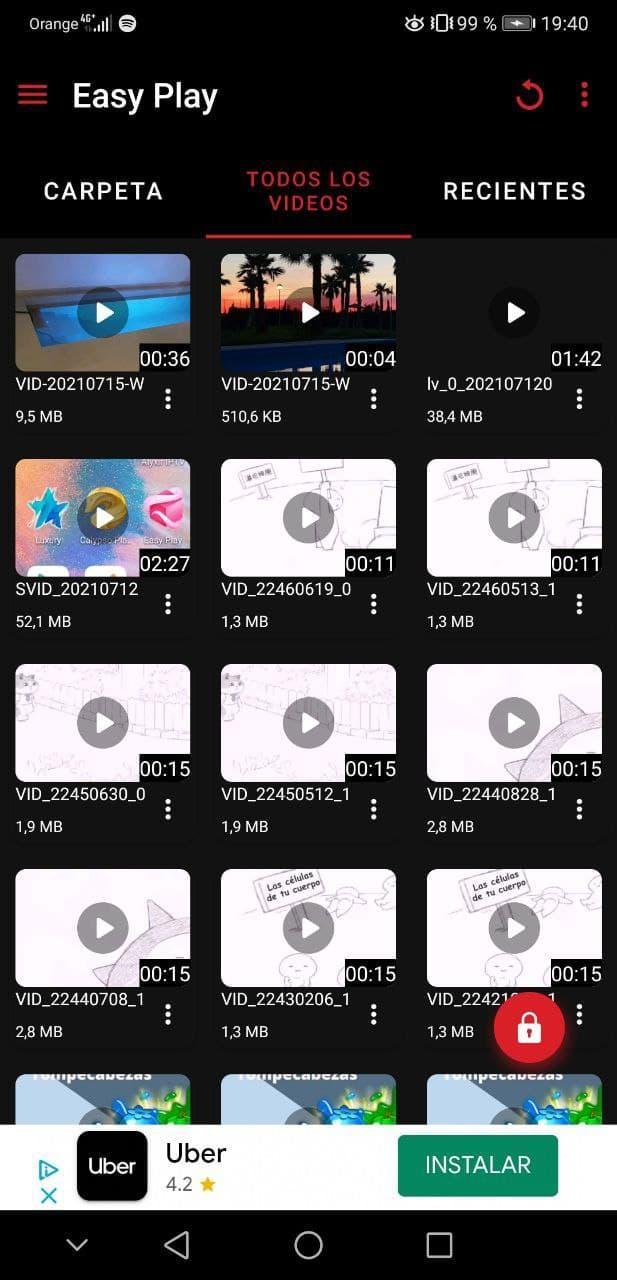Play the 9,5 MB VID-20210715-W video
617x1280 pixels.
(103, 313)
